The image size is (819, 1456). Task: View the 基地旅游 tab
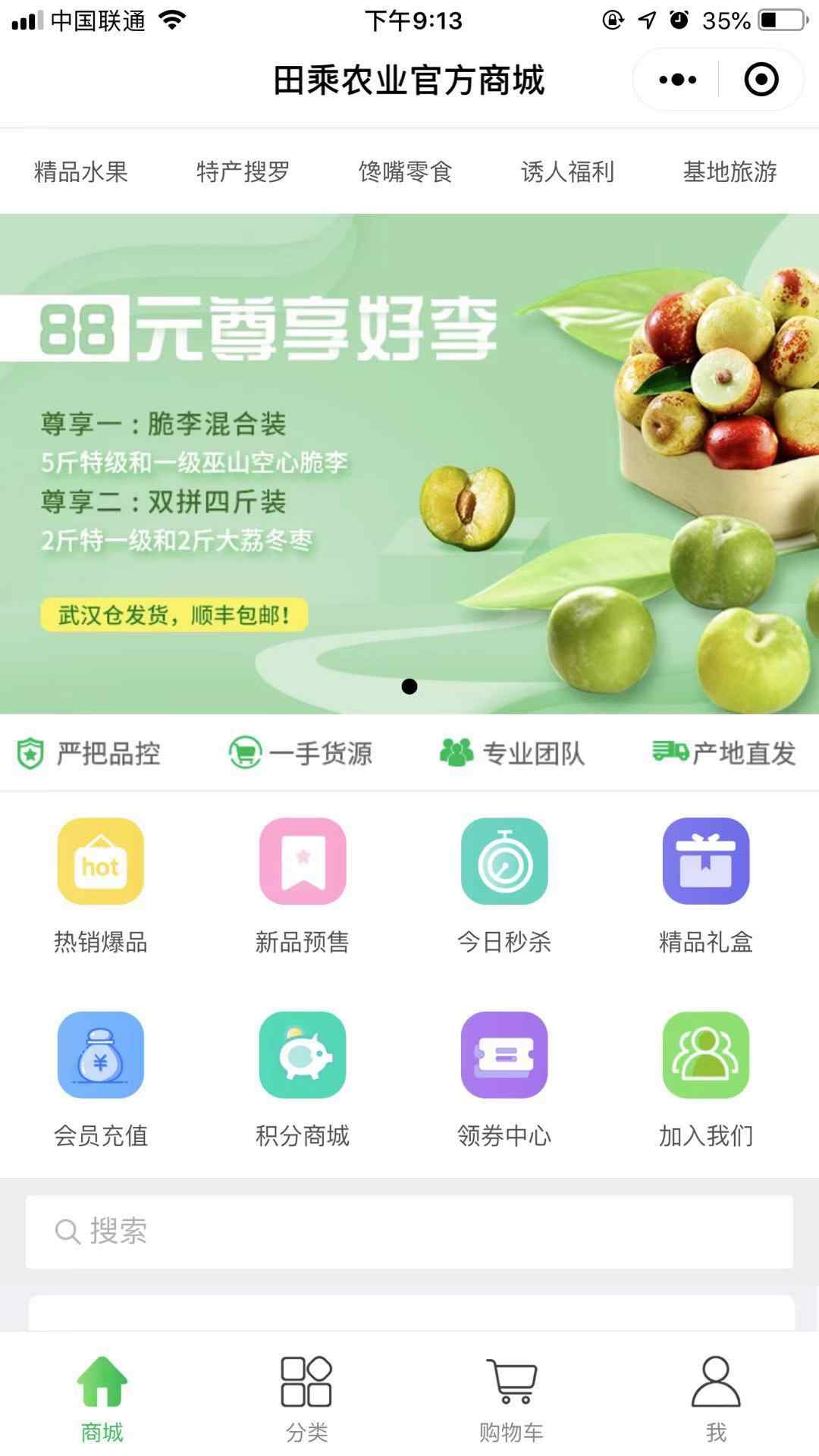pos(730,172)
